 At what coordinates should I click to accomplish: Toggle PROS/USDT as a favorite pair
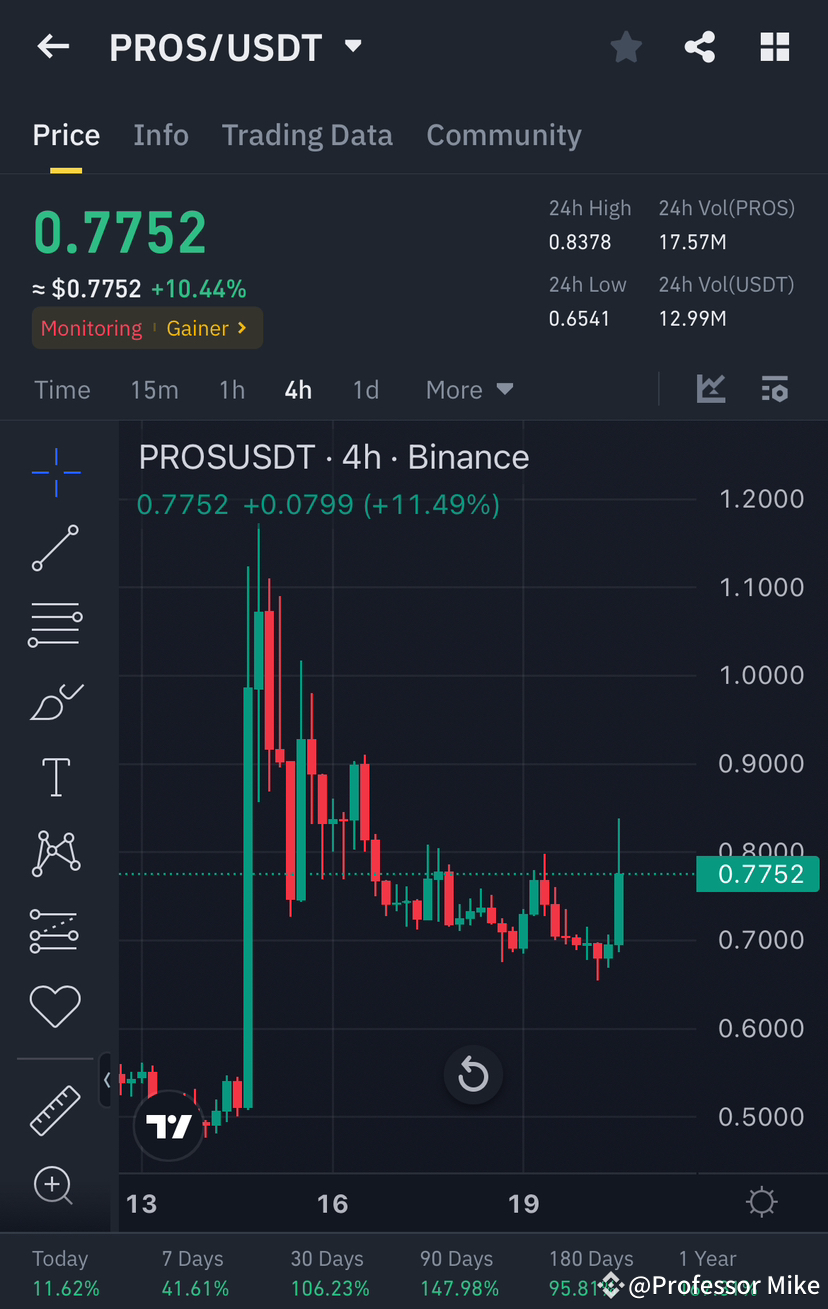[626, 46]
